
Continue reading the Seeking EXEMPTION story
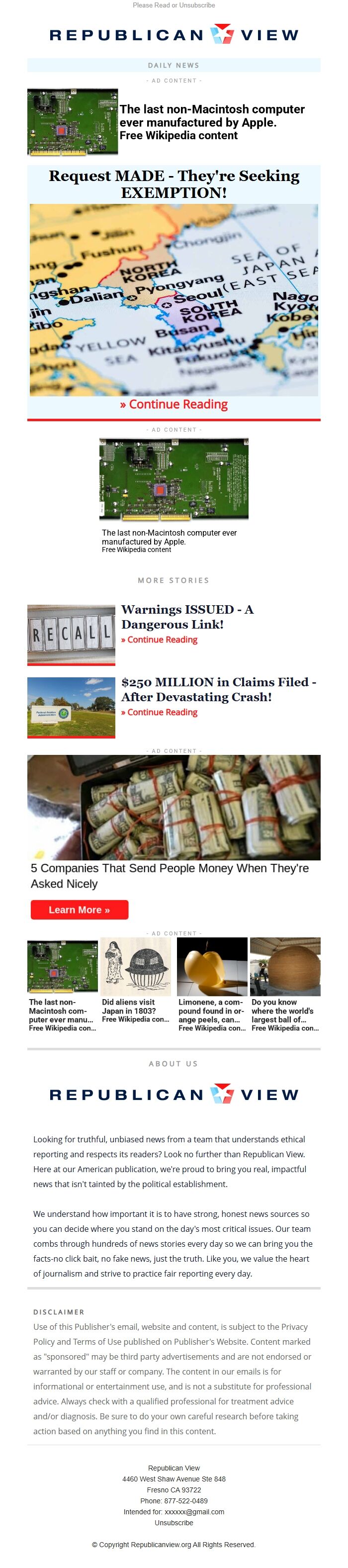pos(174,404)
